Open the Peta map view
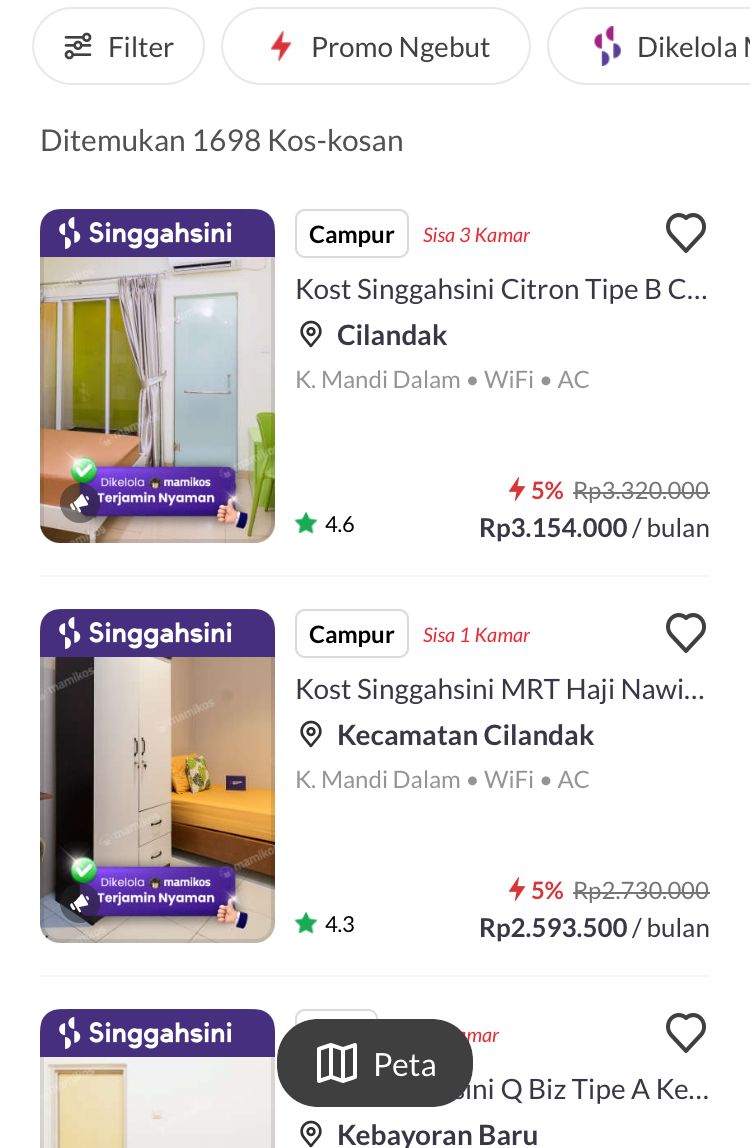 pos(375,1064)
